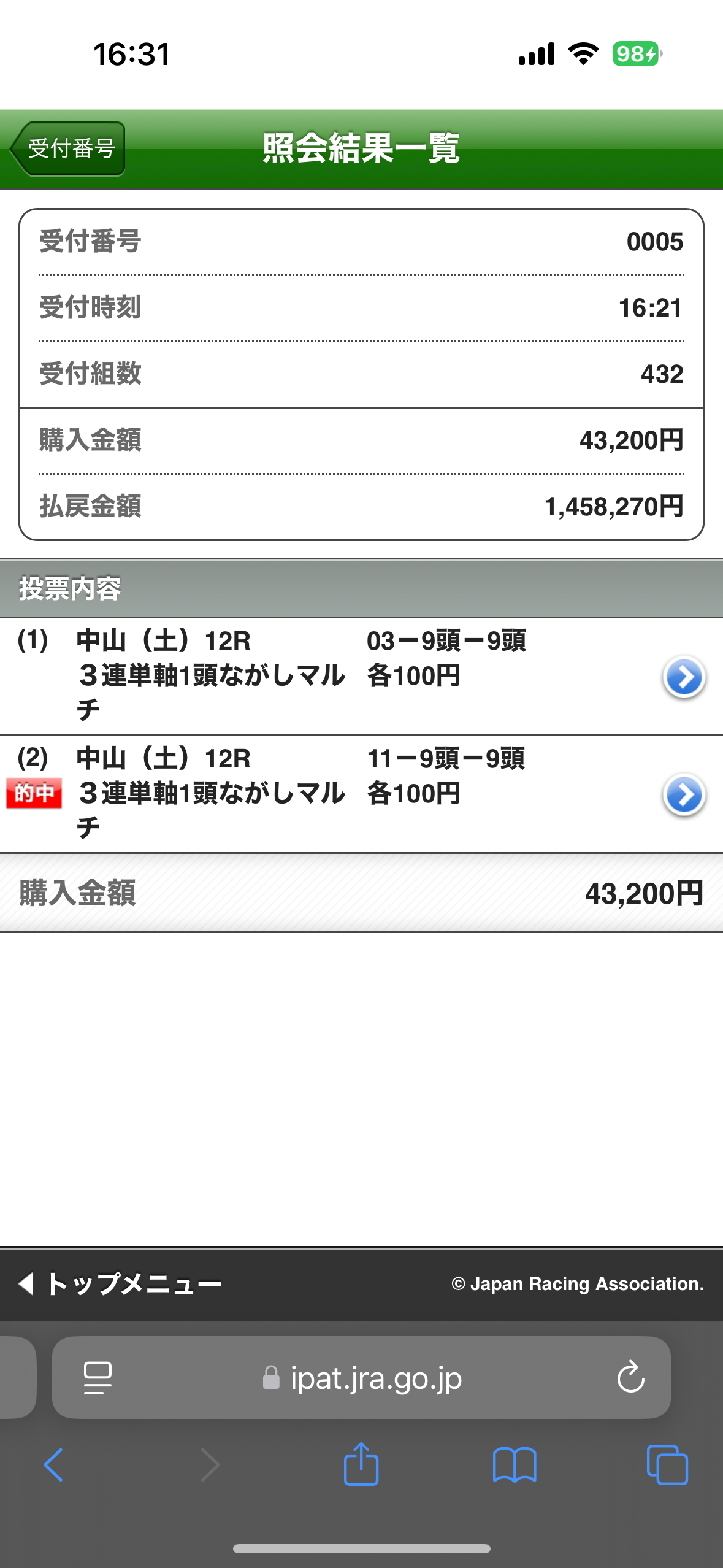Open details of winning bet (2) 11−9頭−9頭
723x1568 pixels.
tap(684, 795)
